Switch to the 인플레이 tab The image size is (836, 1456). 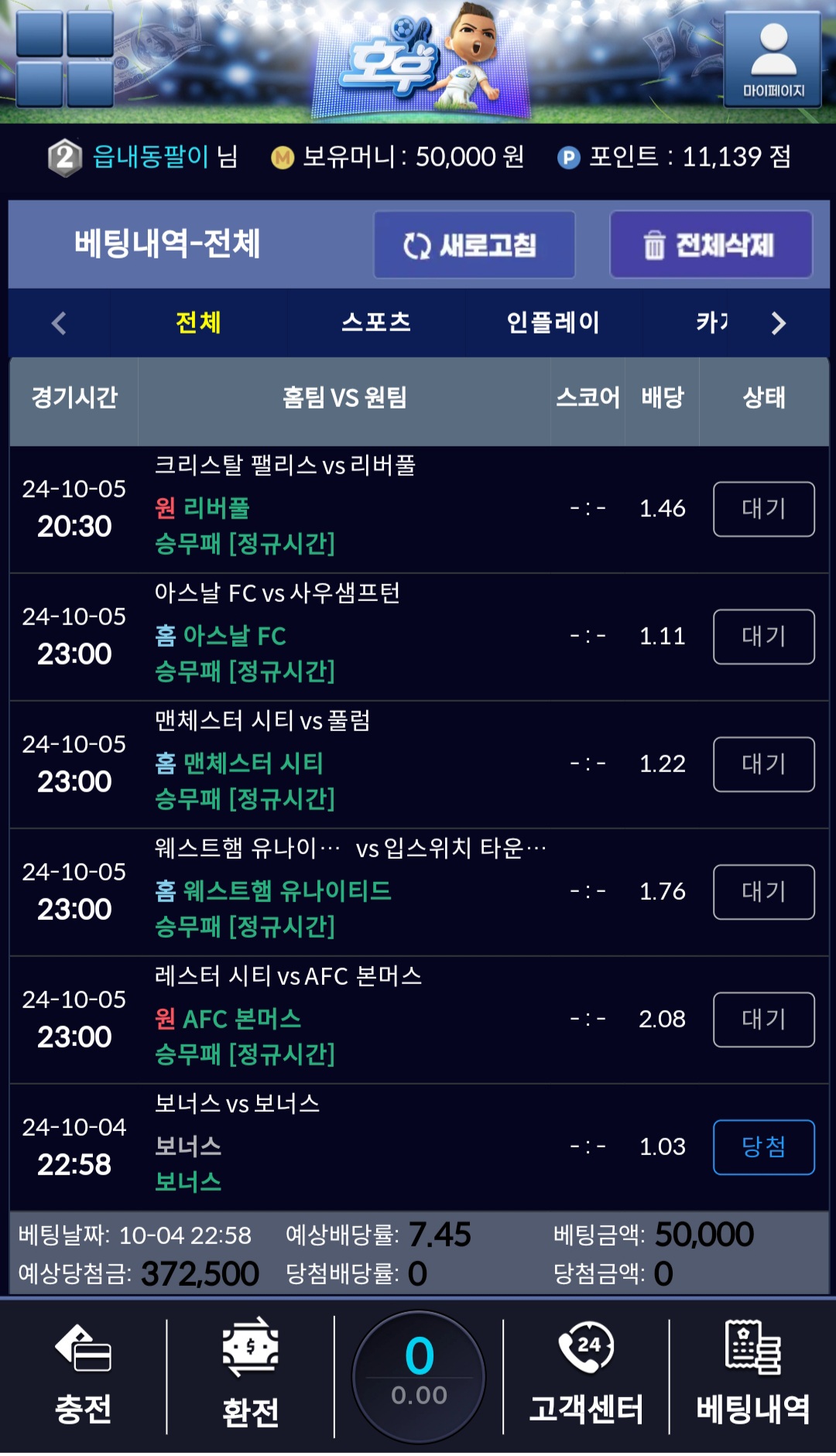[x=553, y=322]
